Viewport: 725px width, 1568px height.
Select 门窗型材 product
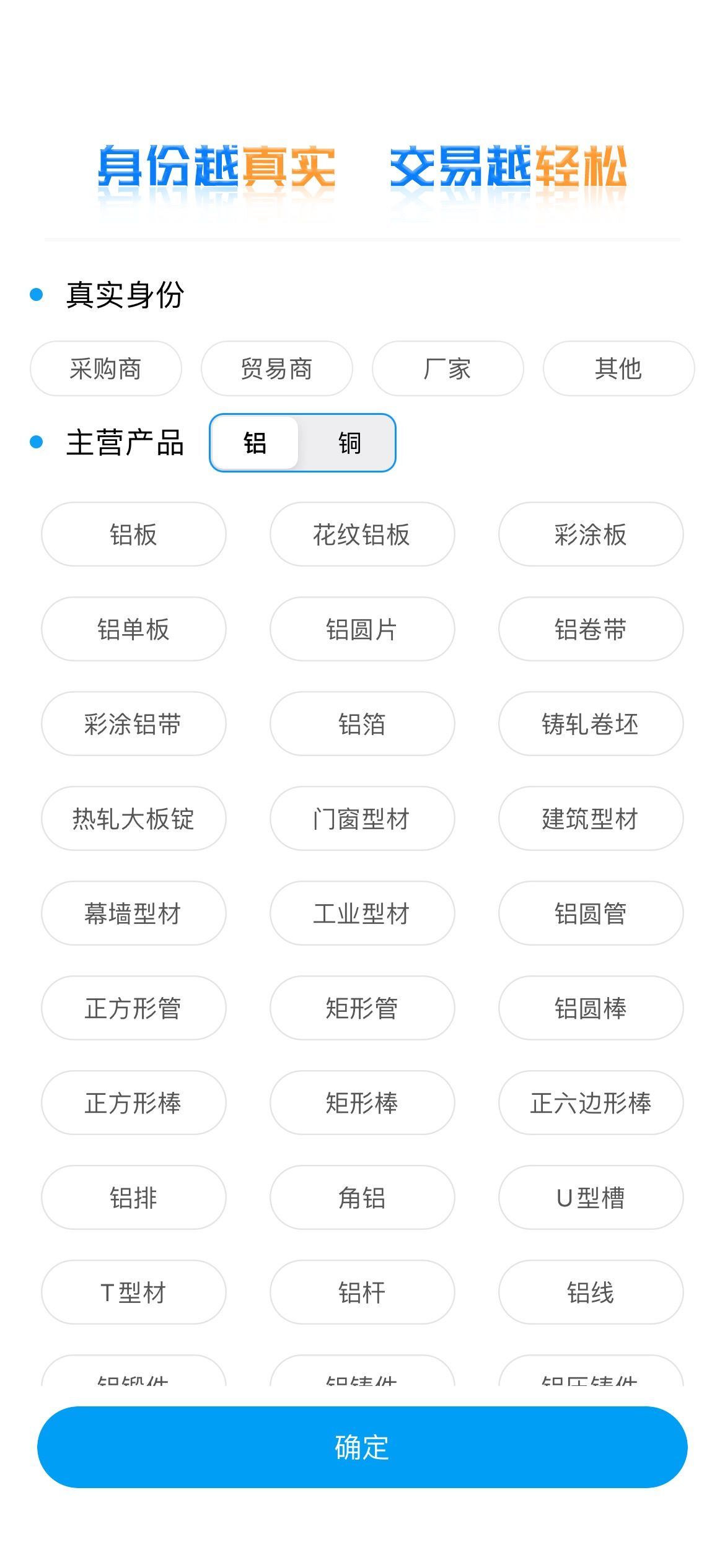(x=362, y=819)
